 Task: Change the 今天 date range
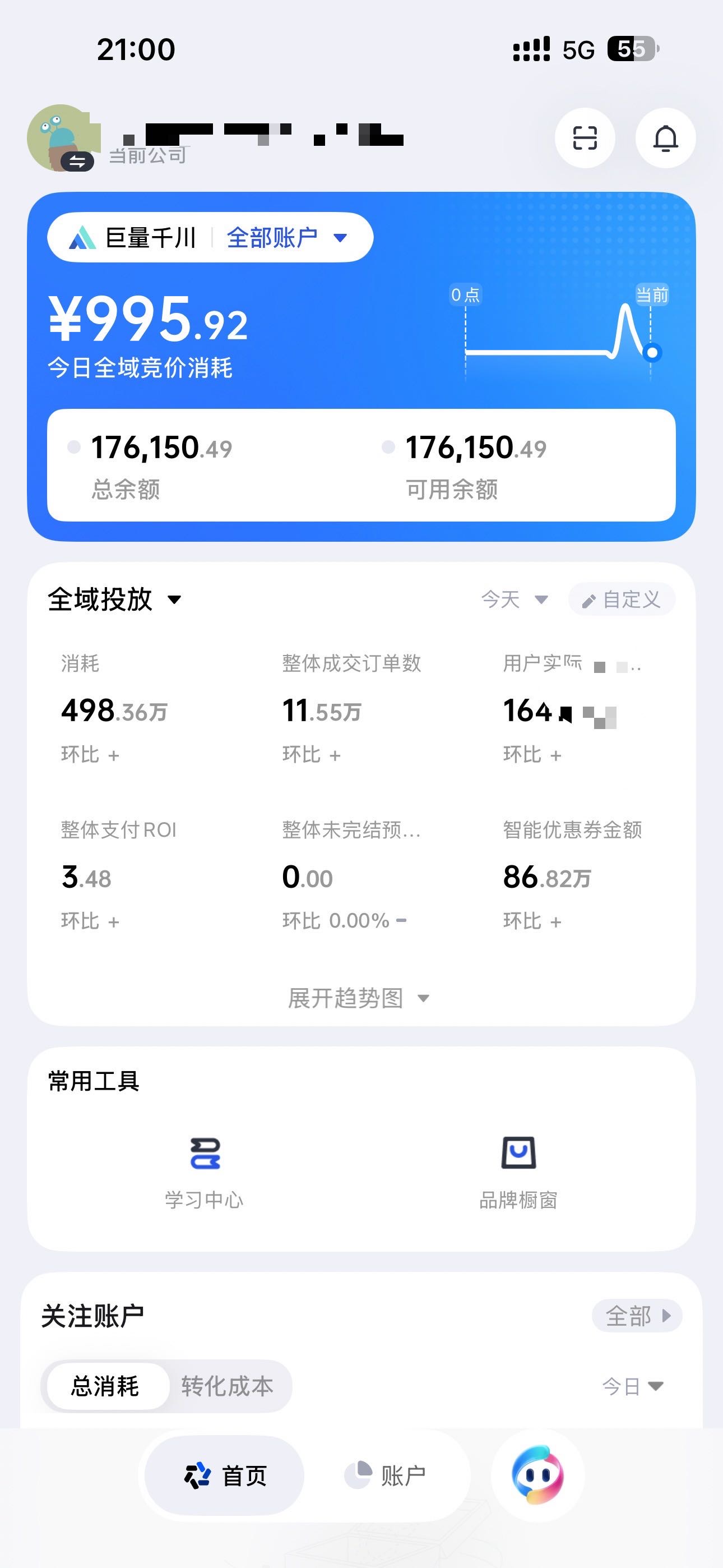pos(515,599)
